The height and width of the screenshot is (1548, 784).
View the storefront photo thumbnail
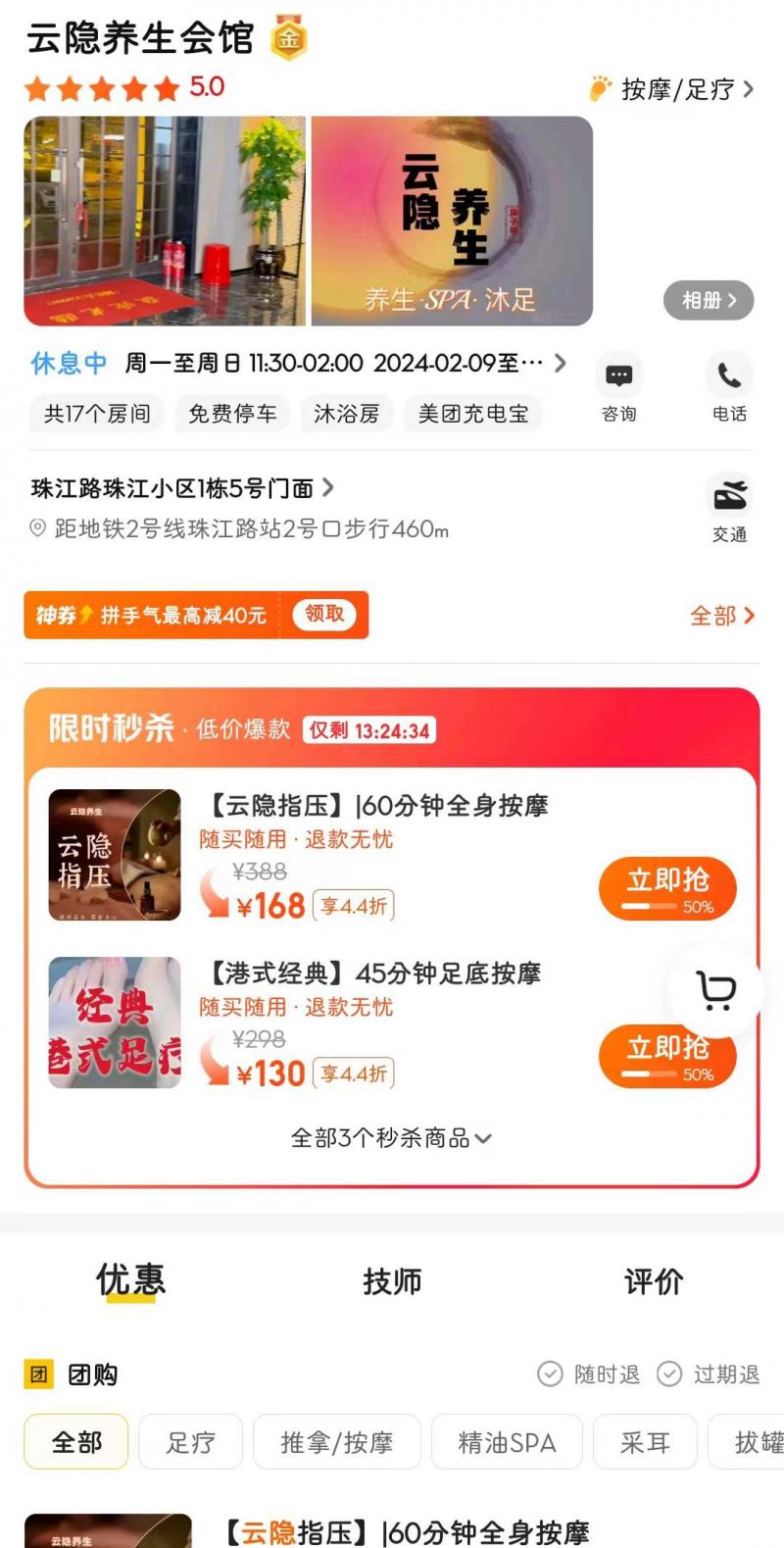(x=164, y=222)
